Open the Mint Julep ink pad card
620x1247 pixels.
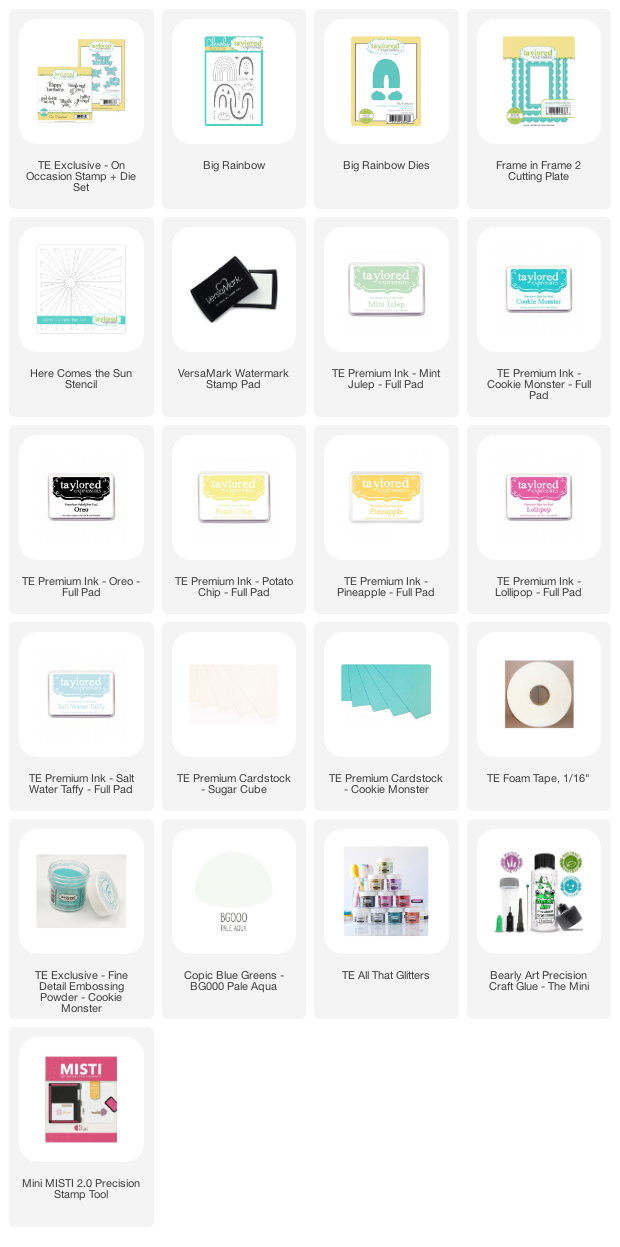(386, 317)
